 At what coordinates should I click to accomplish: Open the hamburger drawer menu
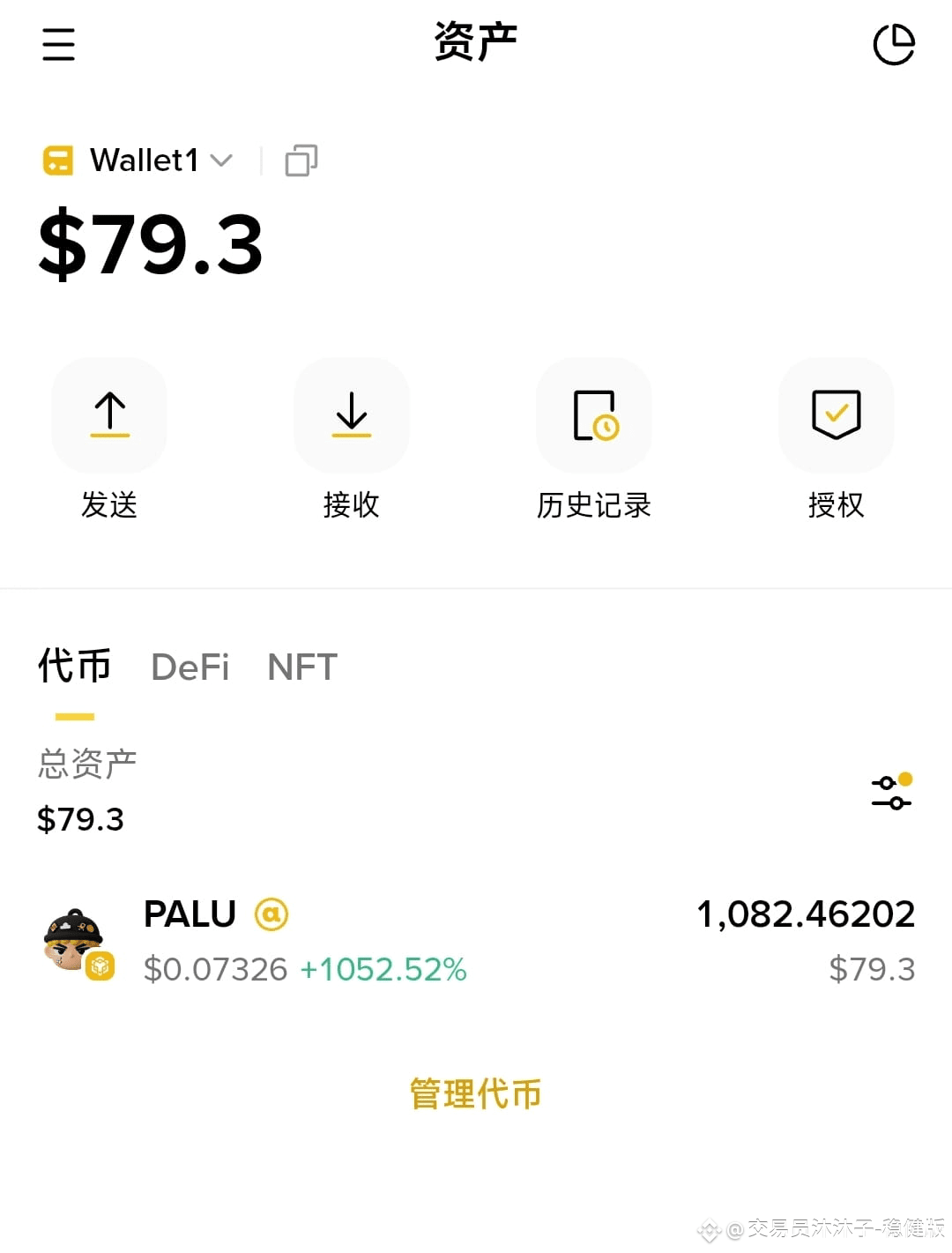coord(58,44)
